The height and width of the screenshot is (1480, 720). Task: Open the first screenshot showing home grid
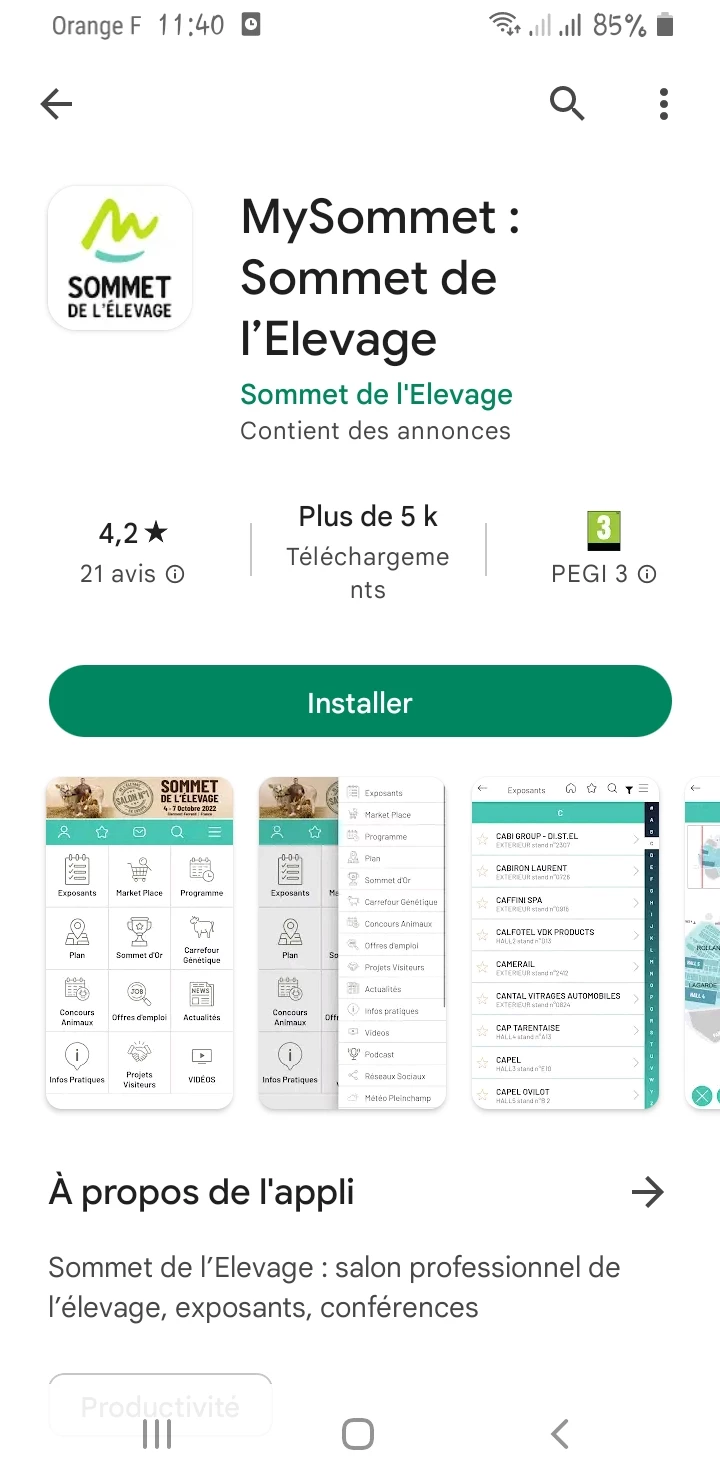(140, 943)
